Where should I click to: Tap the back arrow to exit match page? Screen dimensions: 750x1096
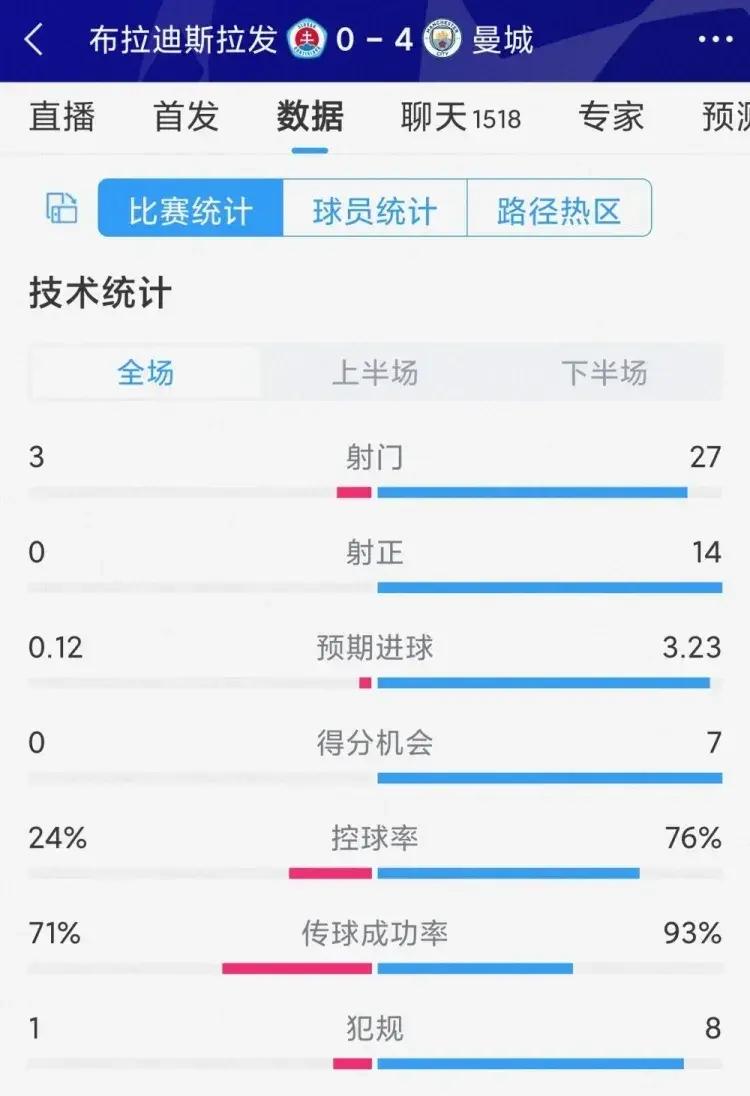[x=35, y=37]
